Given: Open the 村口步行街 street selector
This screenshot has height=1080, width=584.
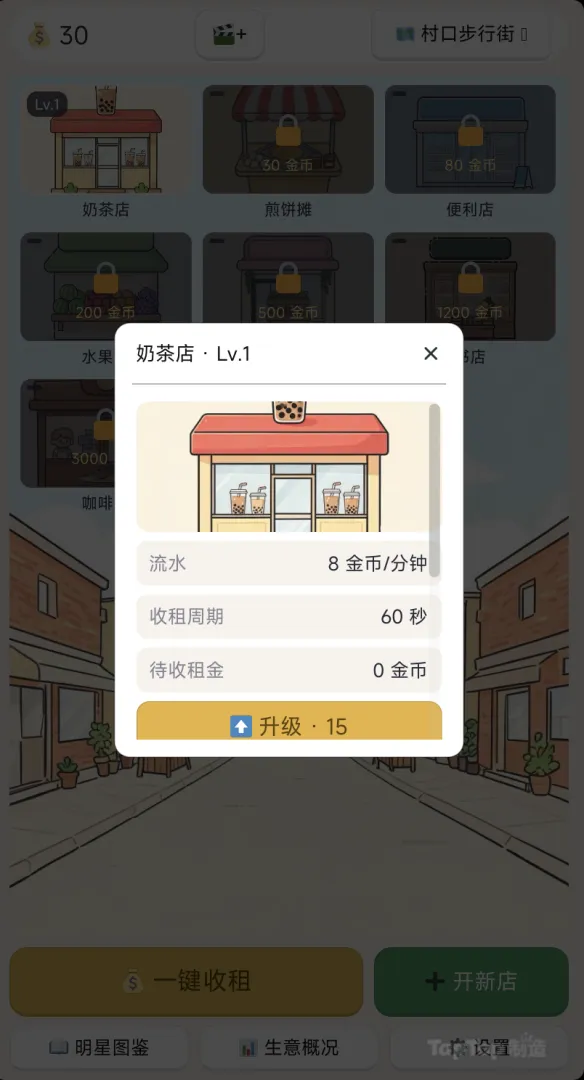Looking at the screenshot, I should (461, 34).
